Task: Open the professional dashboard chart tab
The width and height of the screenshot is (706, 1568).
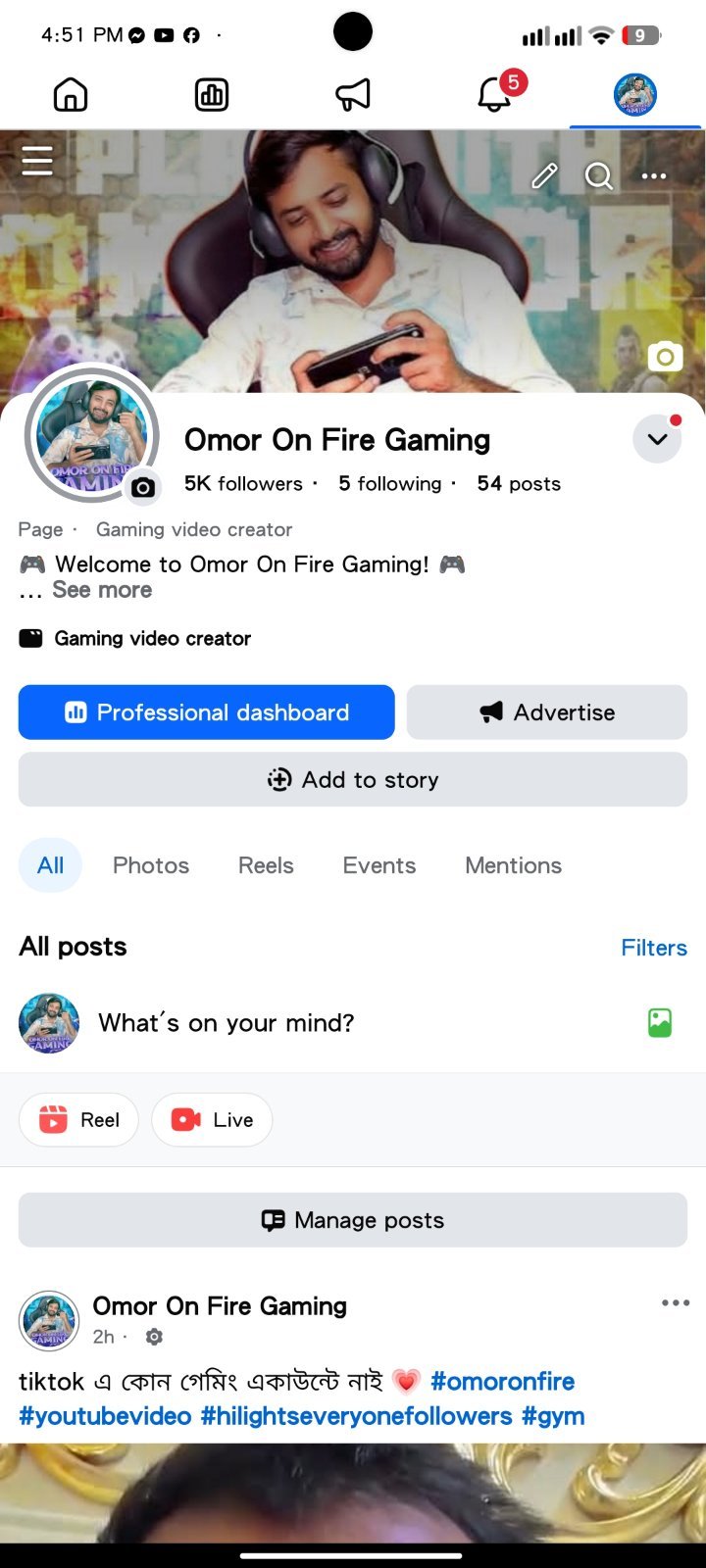Action: (x=212, y=95)
